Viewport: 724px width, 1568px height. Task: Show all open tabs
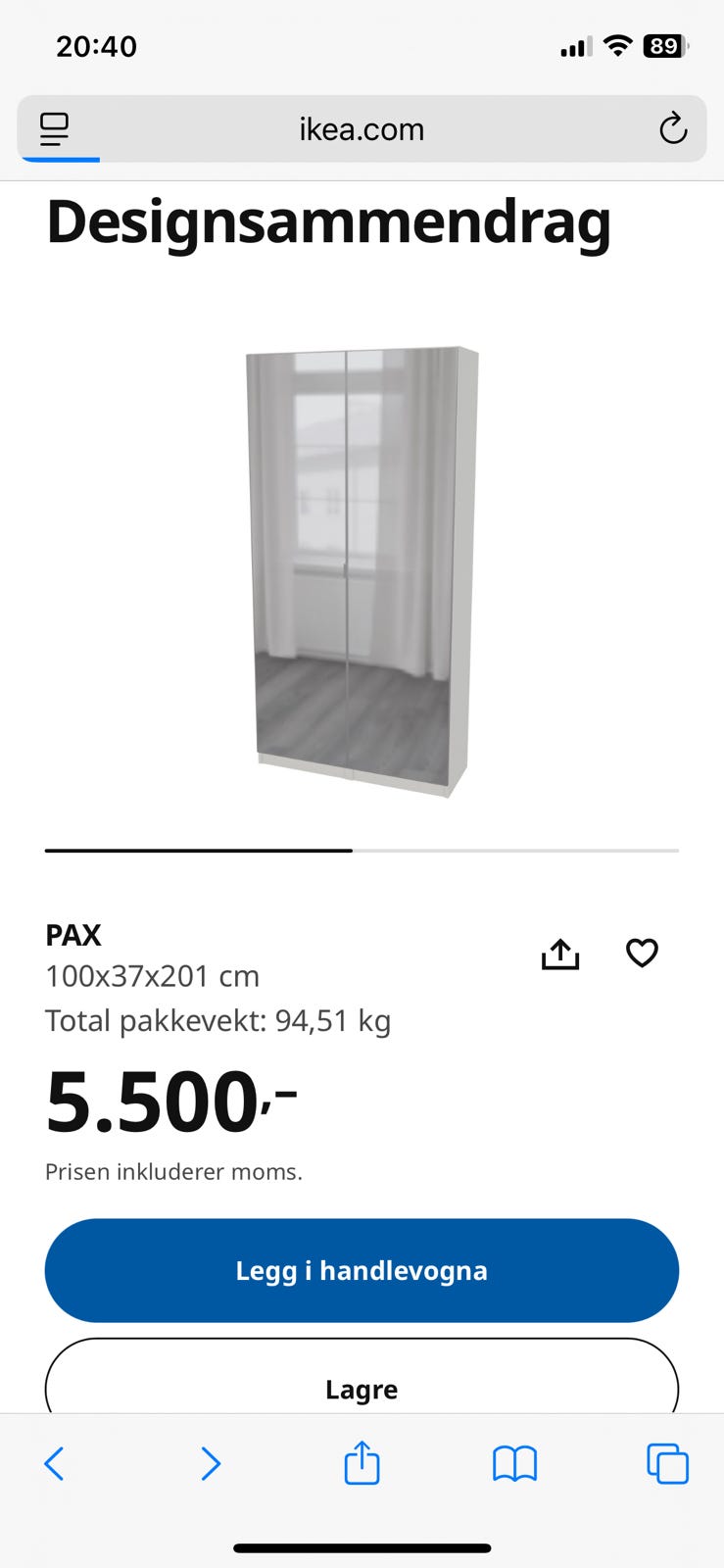click(x=667, y=1464)
